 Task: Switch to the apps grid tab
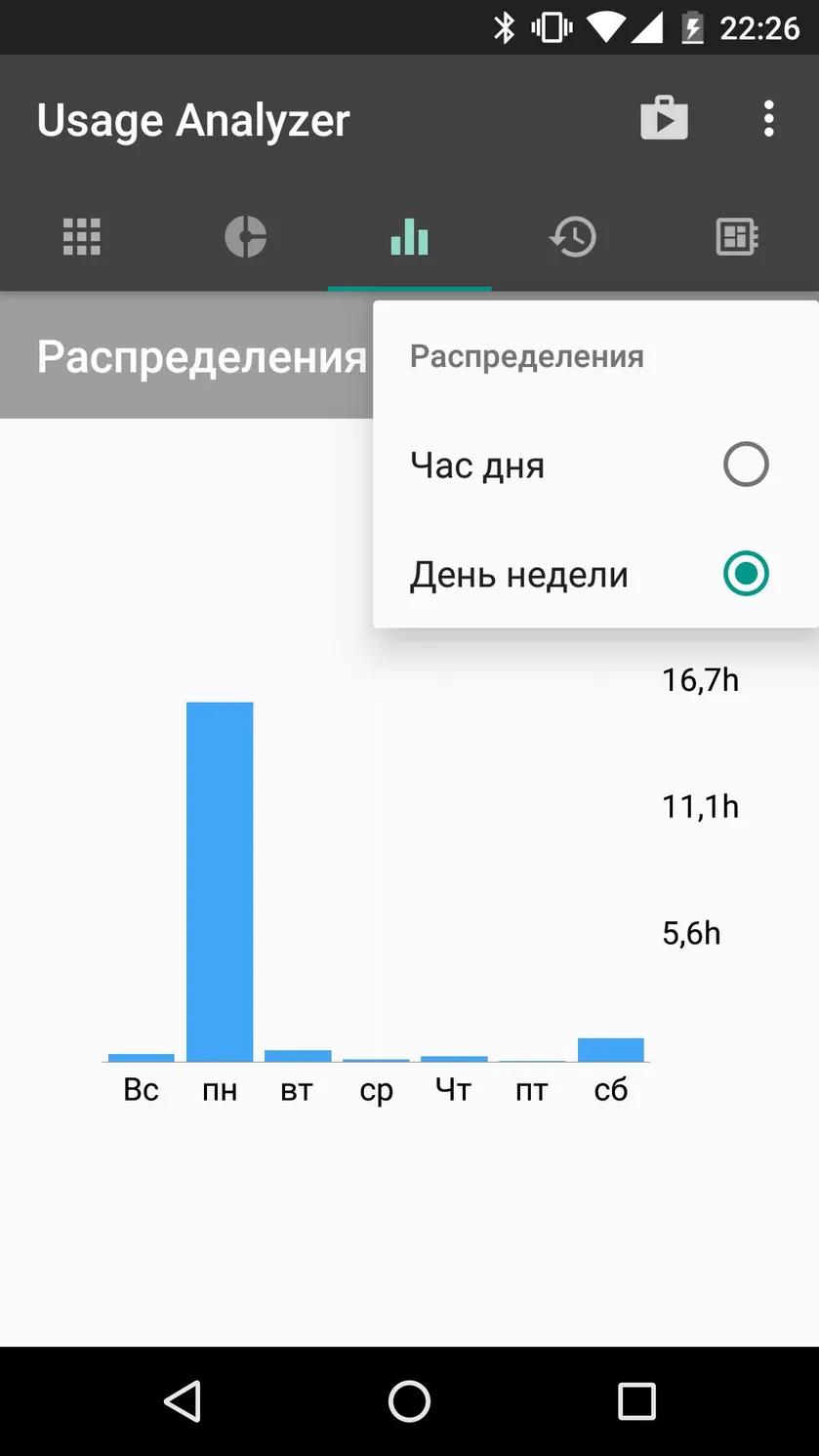(x=82, y=237)
